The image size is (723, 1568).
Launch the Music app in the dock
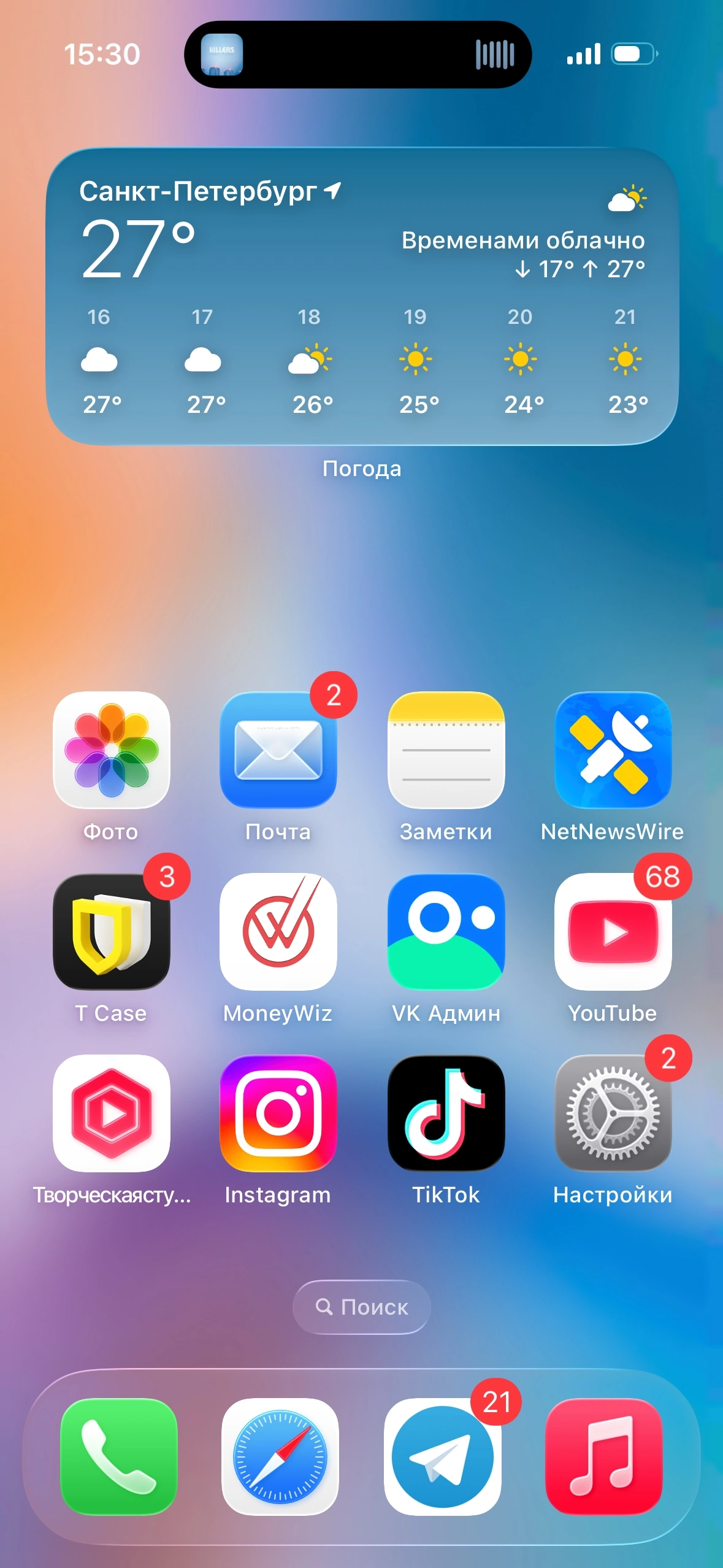tap(604, 1456)
